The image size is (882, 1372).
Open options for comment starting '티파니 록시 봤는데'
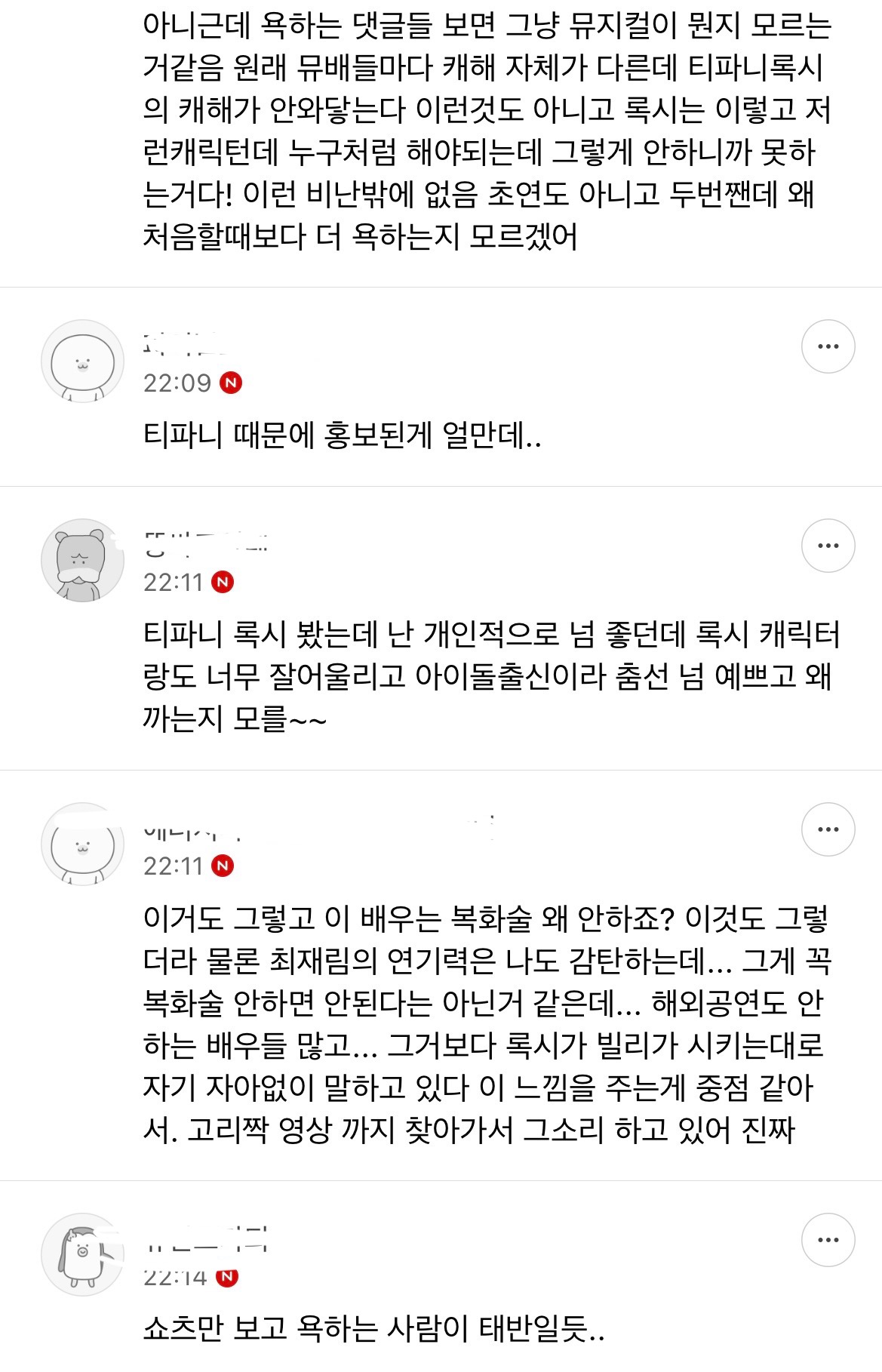(828, 546)
